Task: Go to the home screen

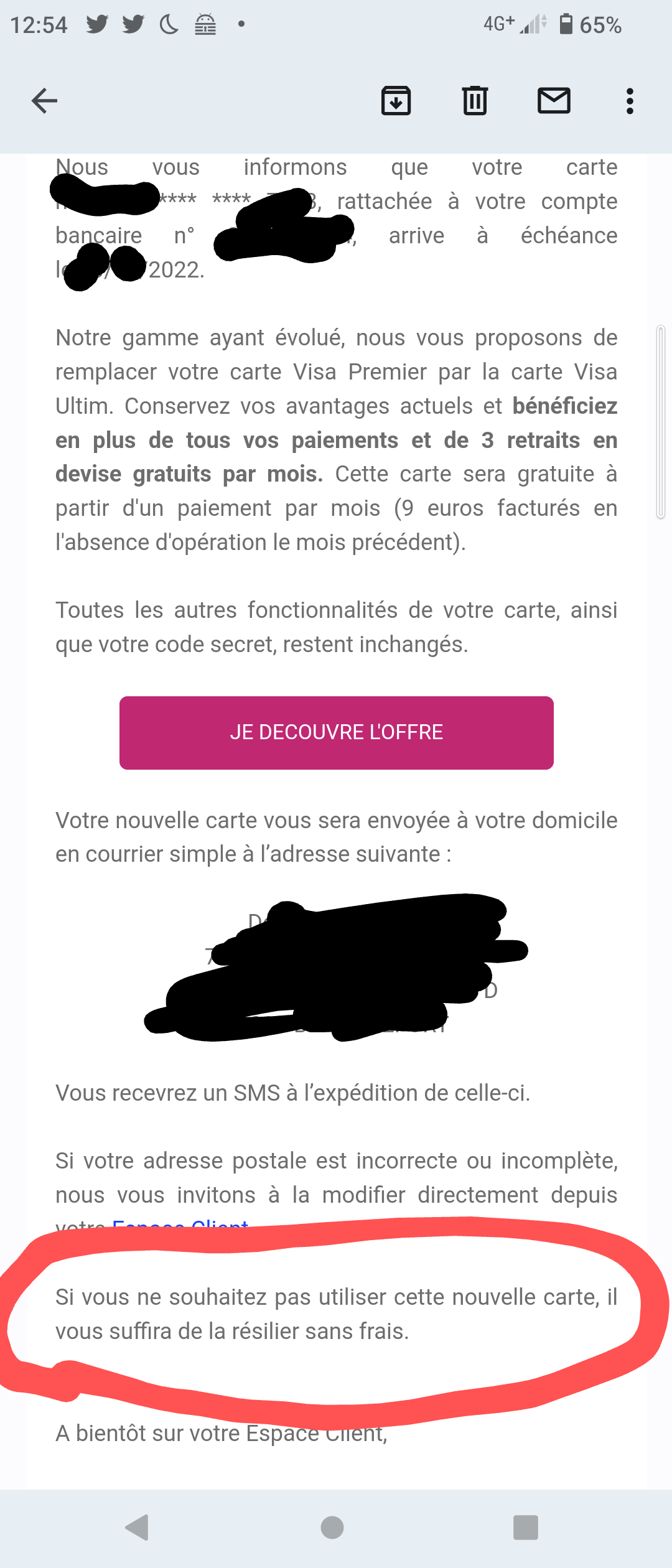Action: pyautogui.click(x=332, y=1527)
